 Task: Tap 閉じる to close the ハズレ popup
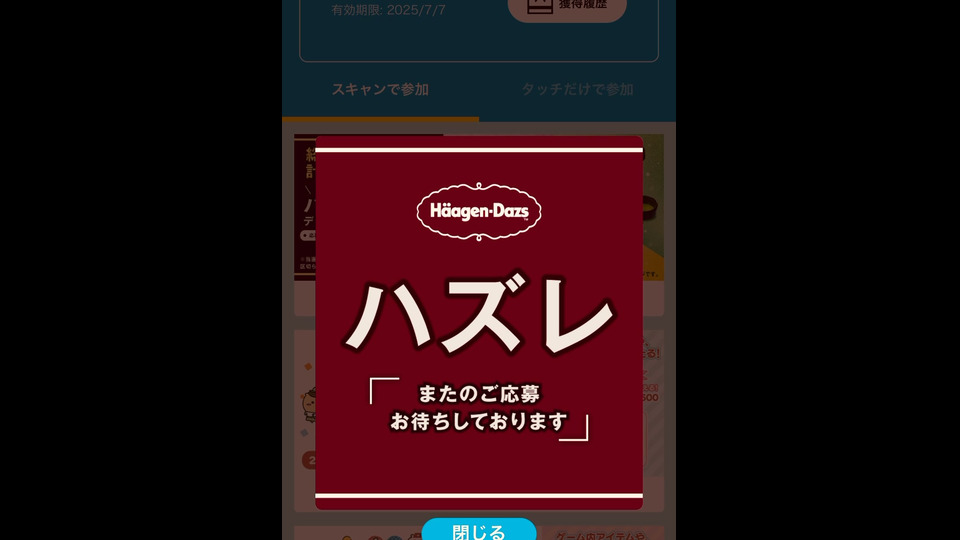point(478,530)
